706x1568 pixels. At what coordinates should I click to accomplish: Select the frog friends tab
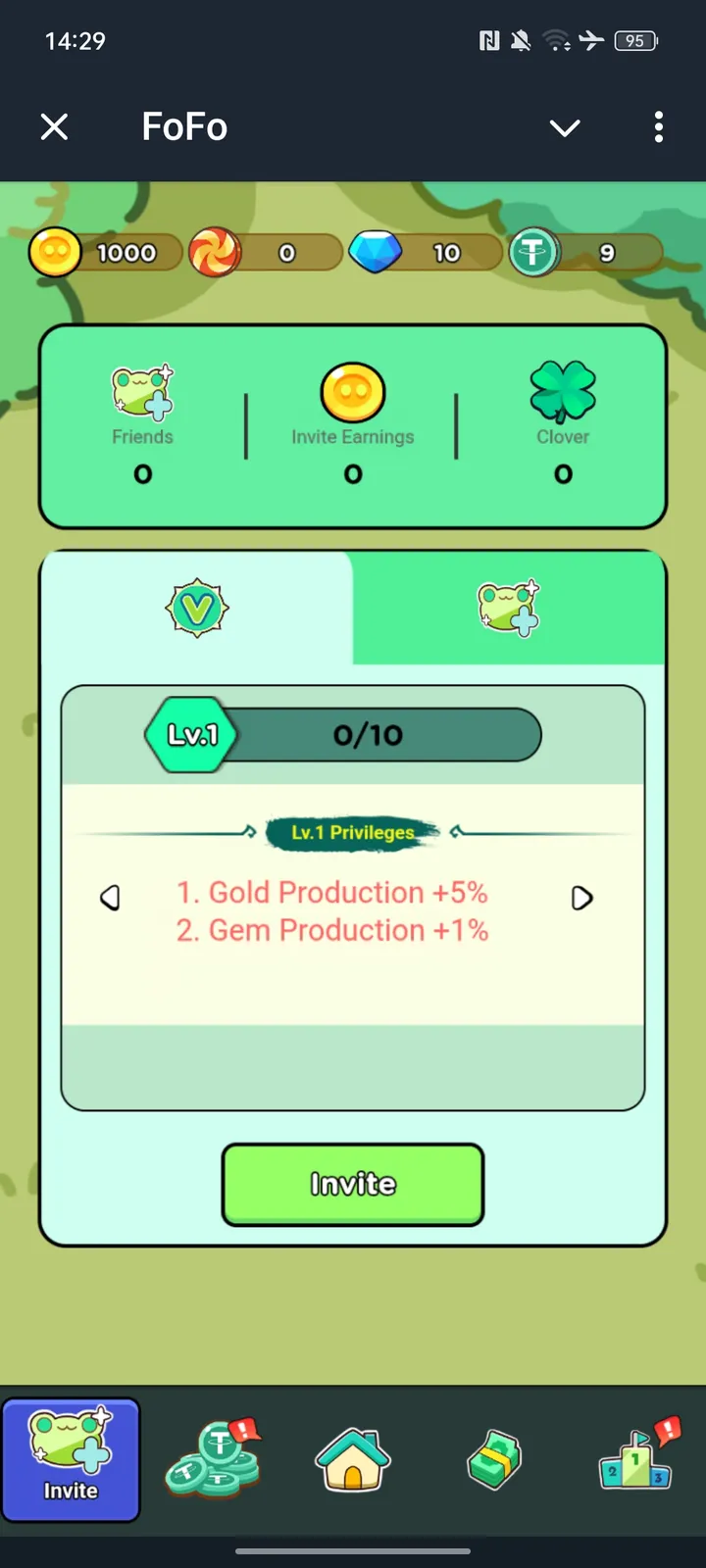(510, 608)
